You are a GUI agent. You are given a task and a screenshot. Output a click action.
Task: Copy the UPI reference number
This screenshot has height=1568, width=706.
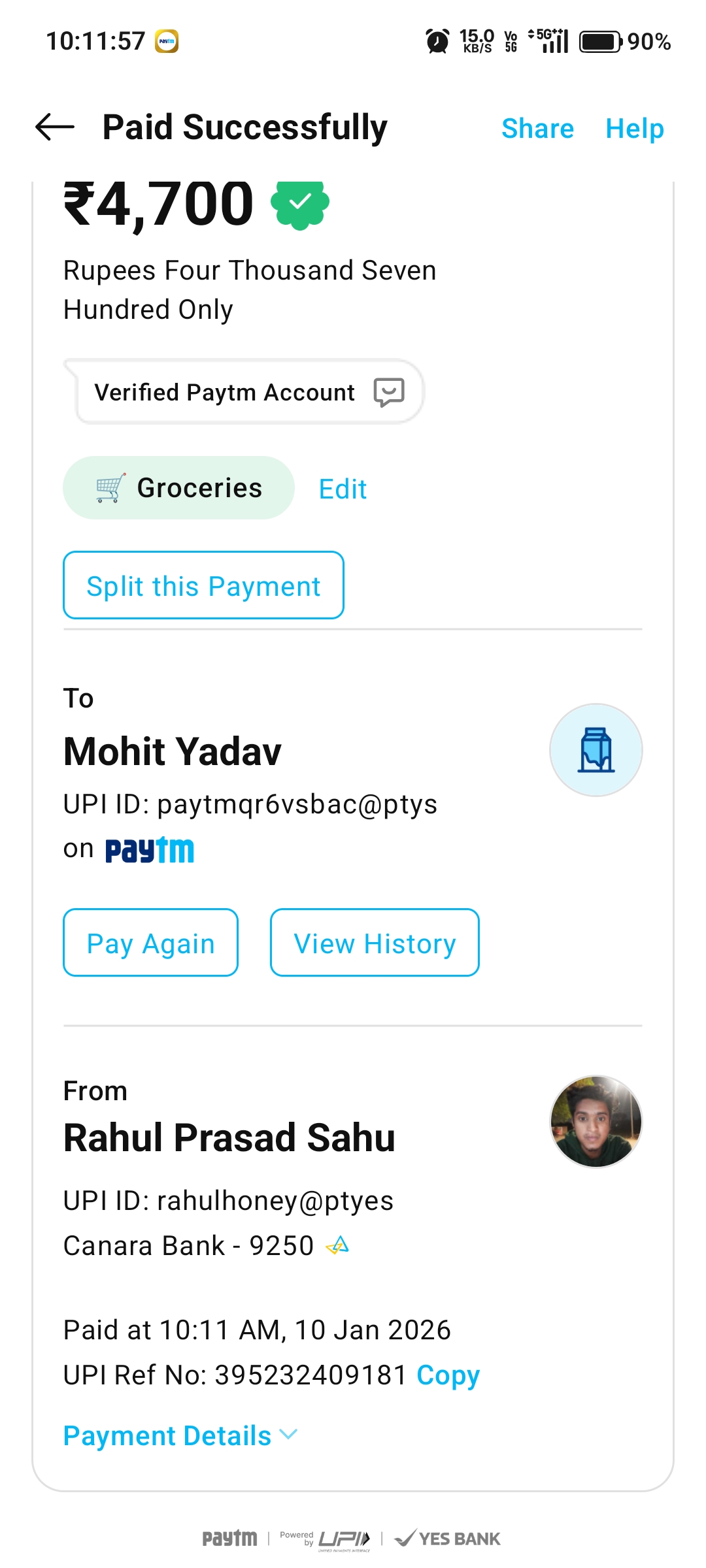pos(448,1375)
